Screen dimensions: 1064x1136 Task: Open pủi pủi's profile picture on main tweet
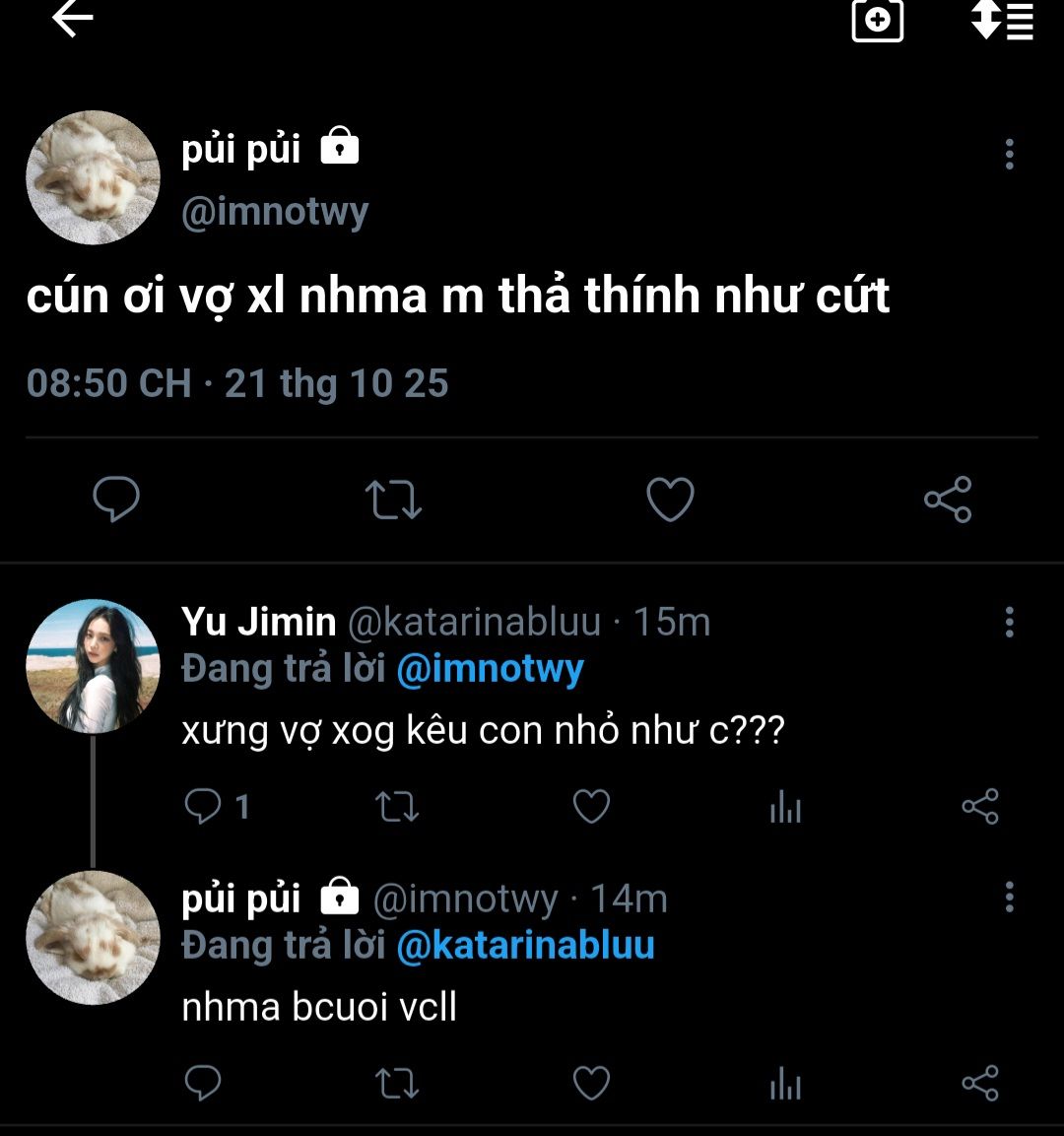tap(93, 177)
